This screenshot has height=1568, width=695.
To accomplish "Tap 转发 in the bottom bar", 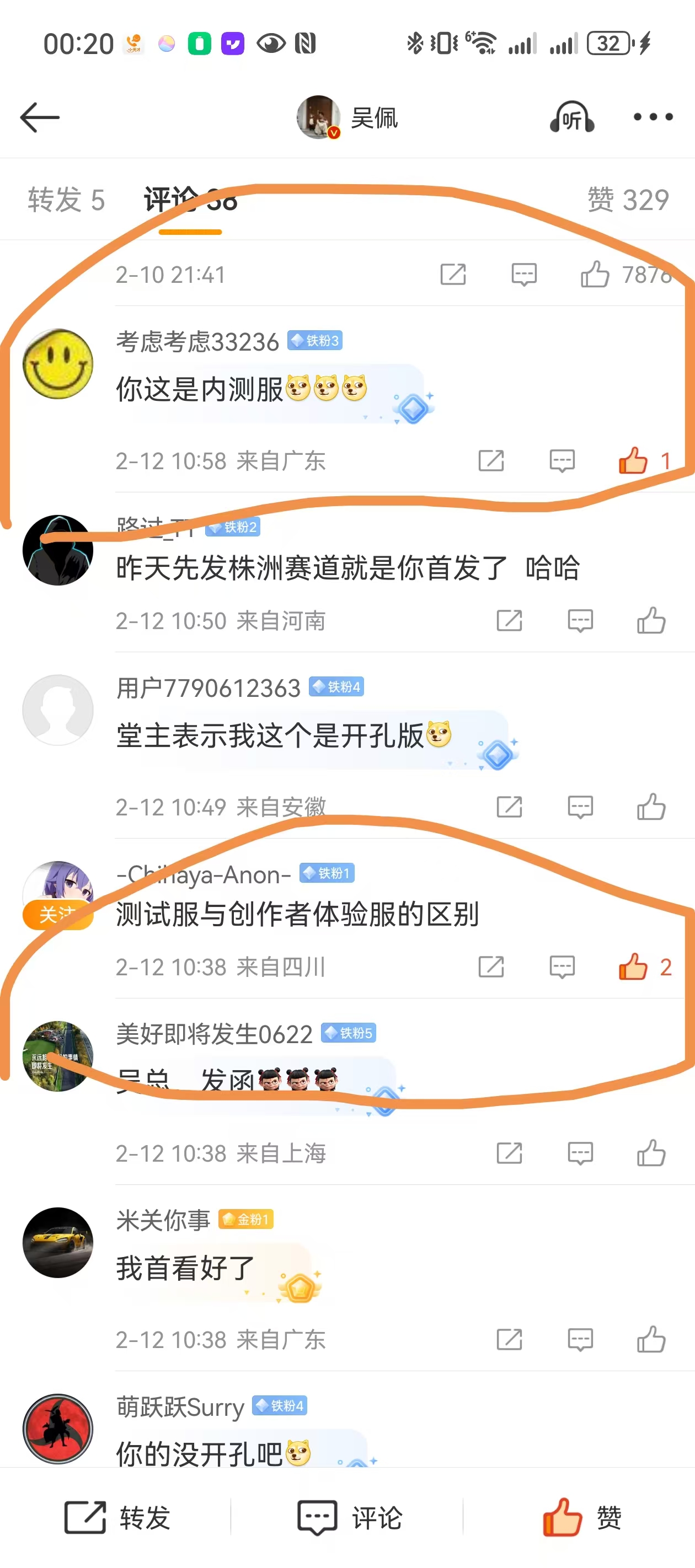I will [117, 1517].
